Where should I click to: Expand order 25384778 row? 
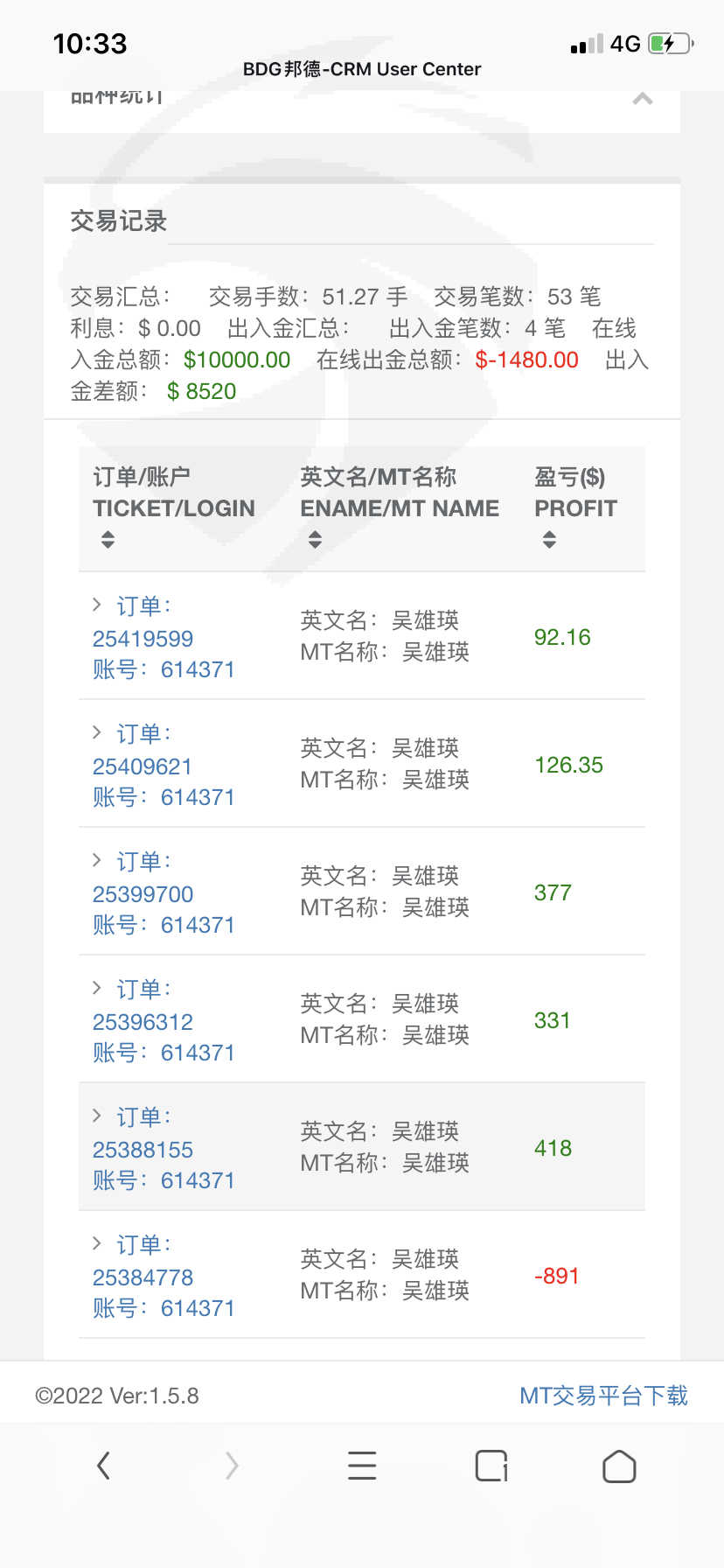(x=97, y=1242)
